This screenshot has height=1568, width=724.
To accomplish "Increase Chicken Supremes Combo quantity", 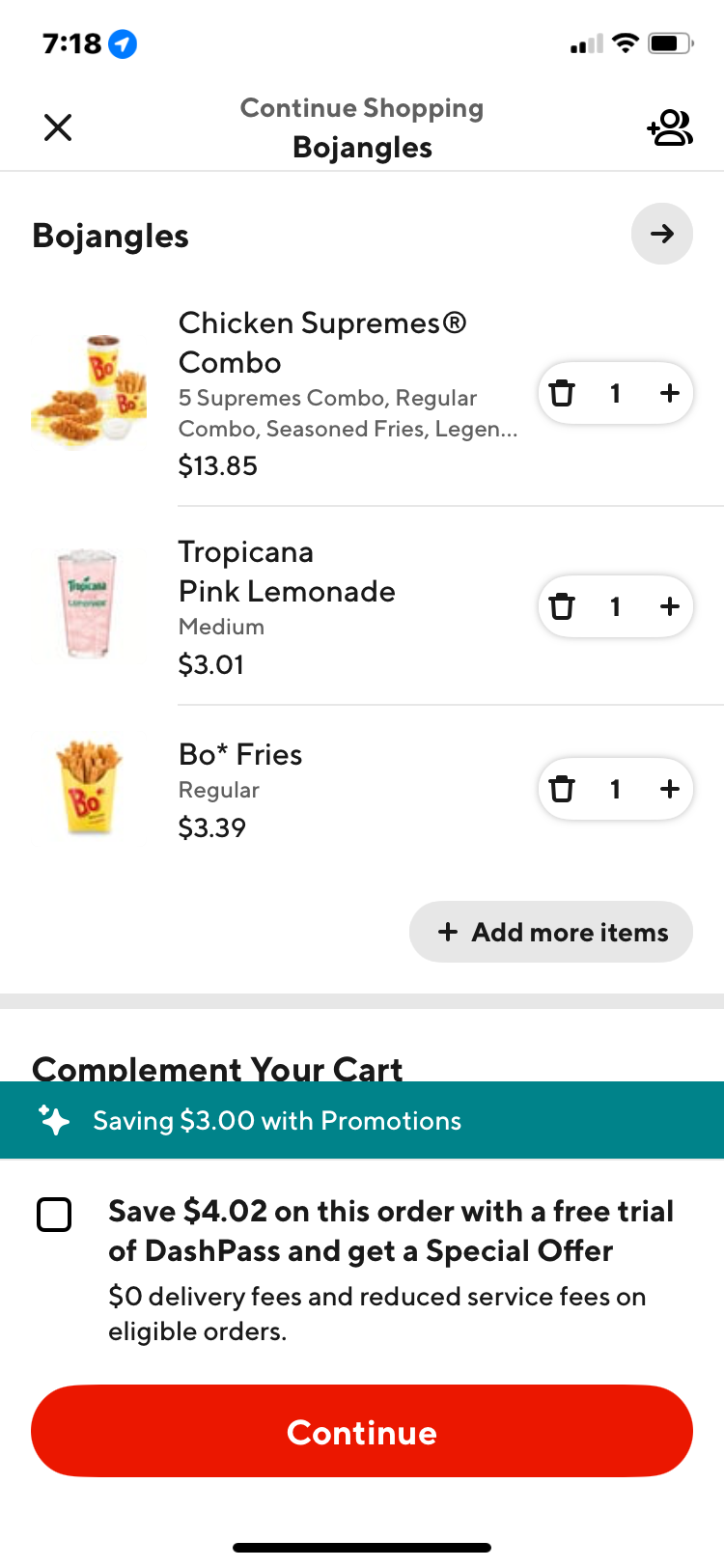I will pos(670,393).
